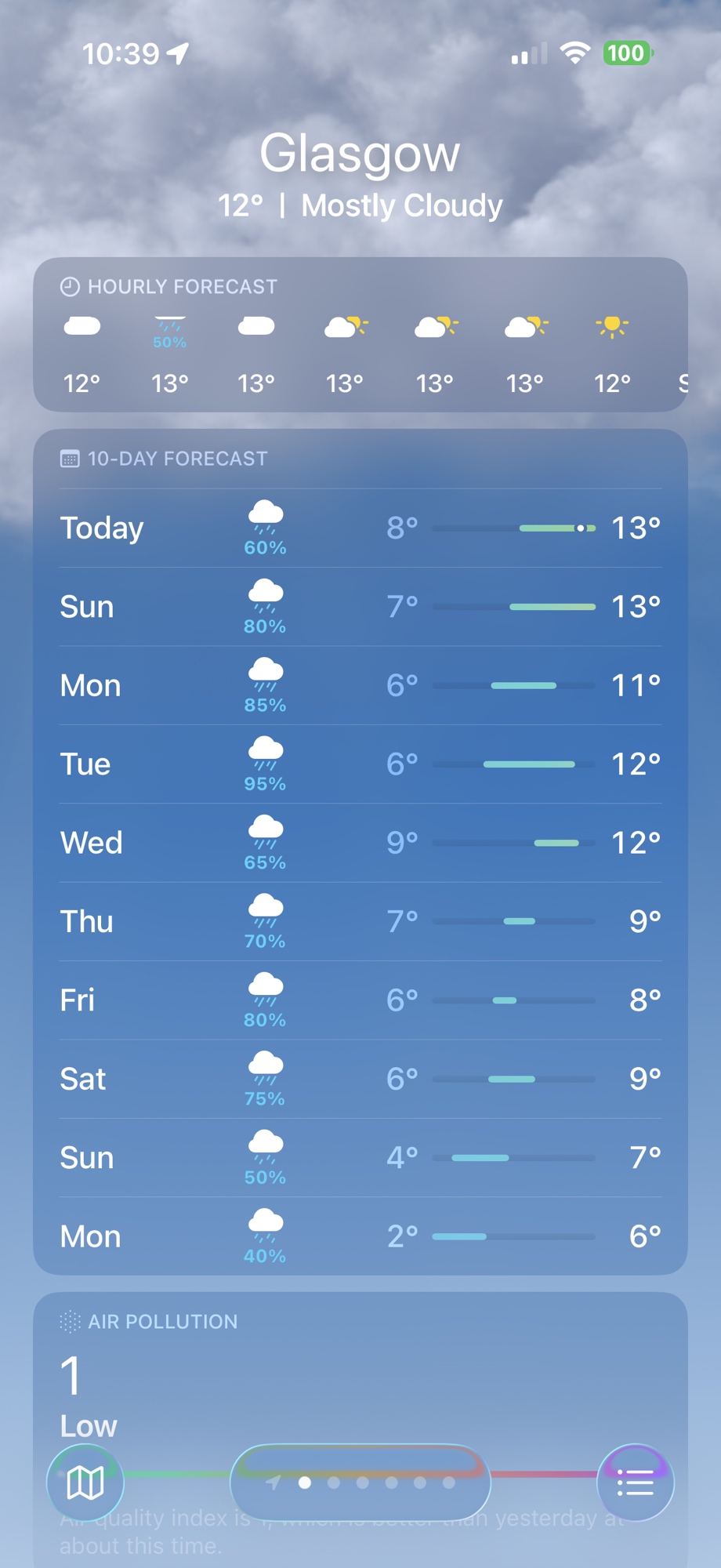The height and width of the screenshot is (1568, 721).
Task: Select Tuesday's forecast row
Action: point(360,764)
